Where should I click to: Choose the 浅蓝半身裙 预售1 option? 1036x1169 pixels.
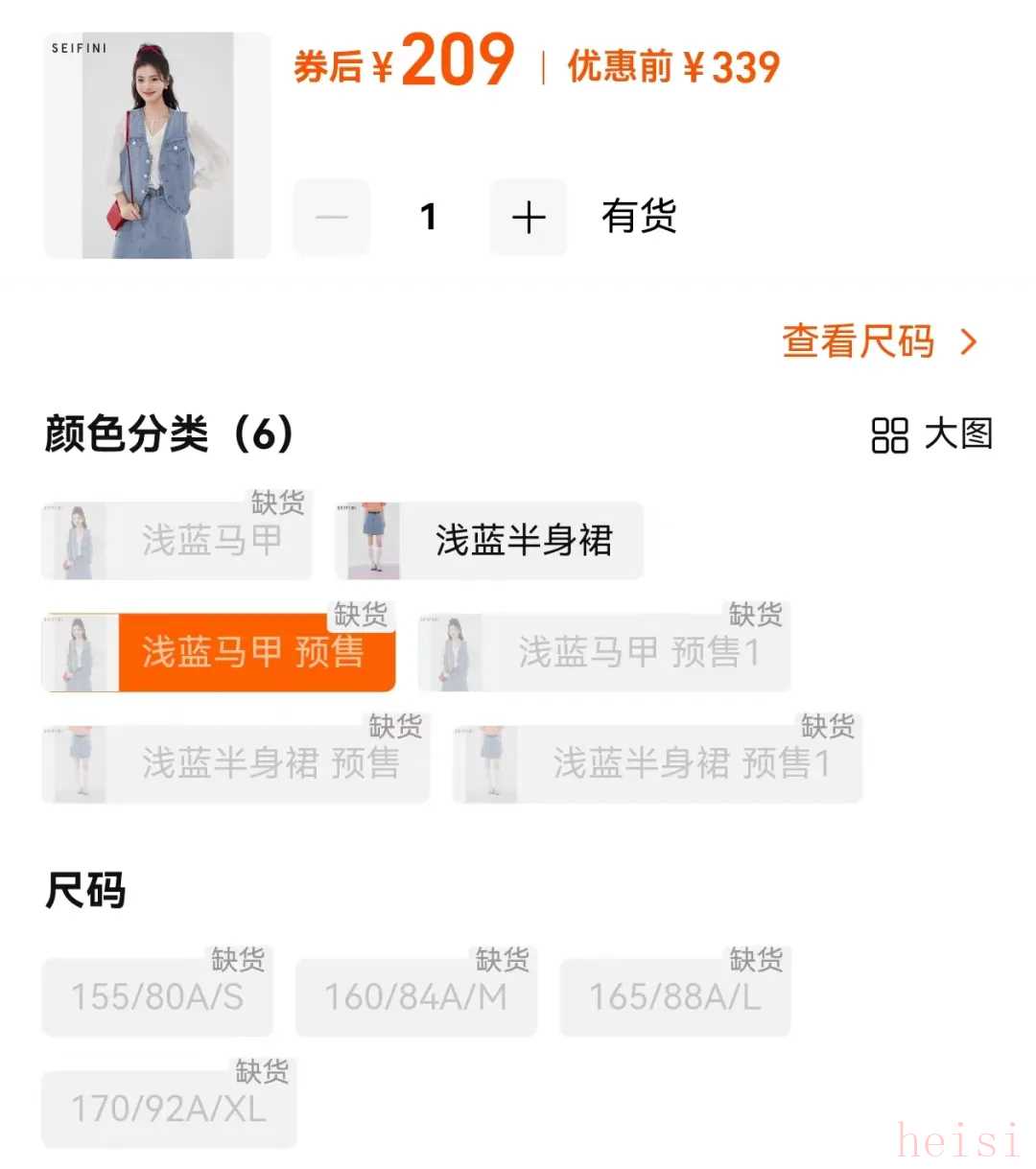pyautogui.click(x=658, y=764)
